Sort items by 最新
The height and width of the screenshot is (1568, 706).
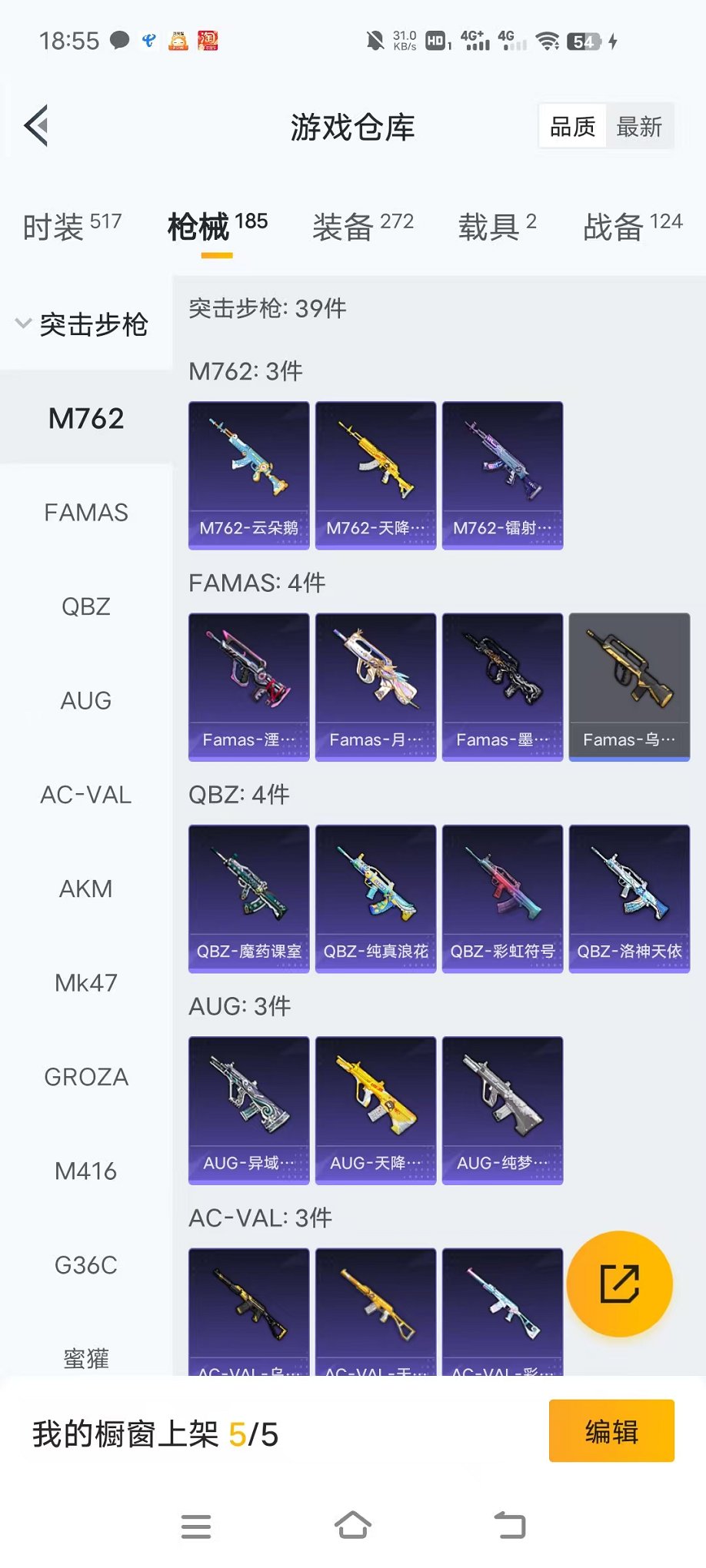point(639,127)
